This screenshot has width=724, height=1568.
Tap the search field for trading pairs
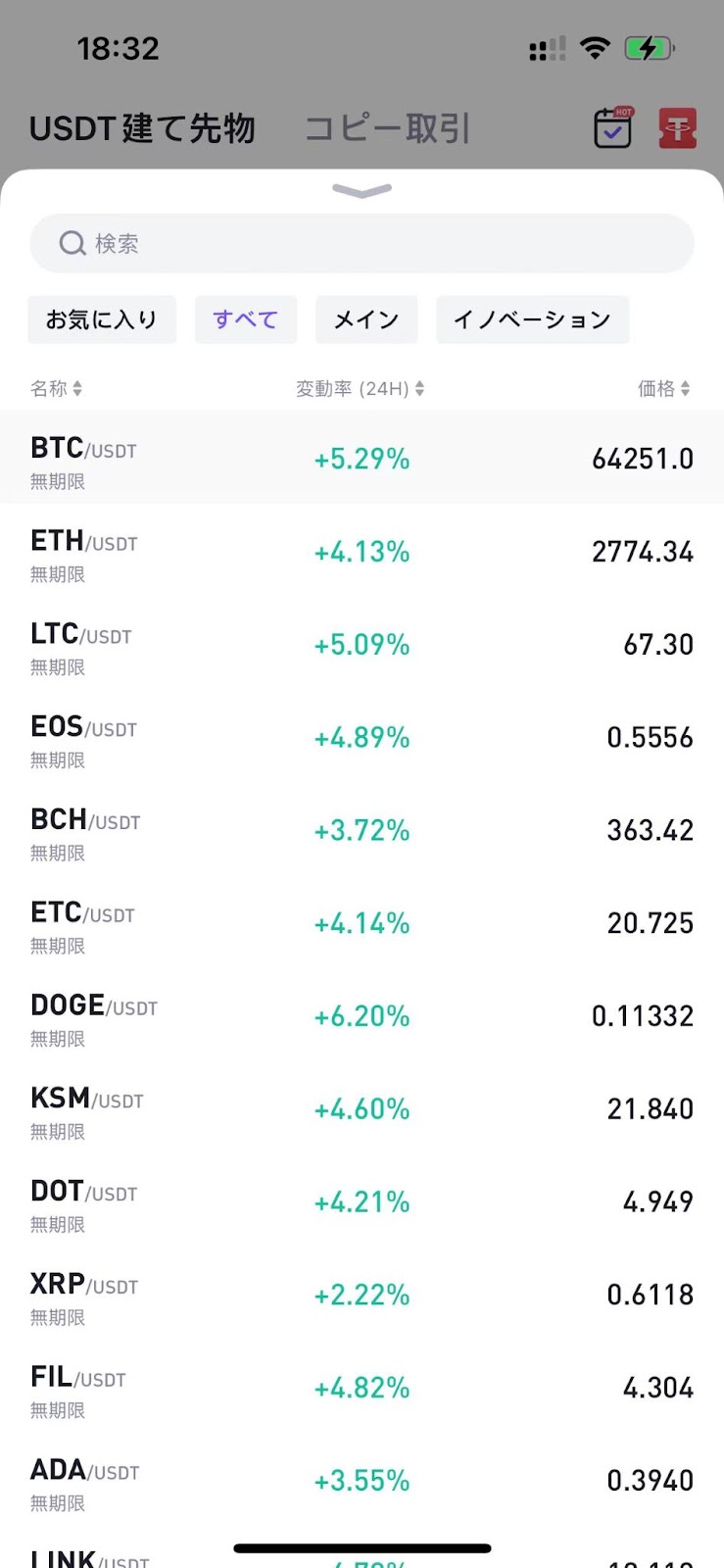[362, 243]
